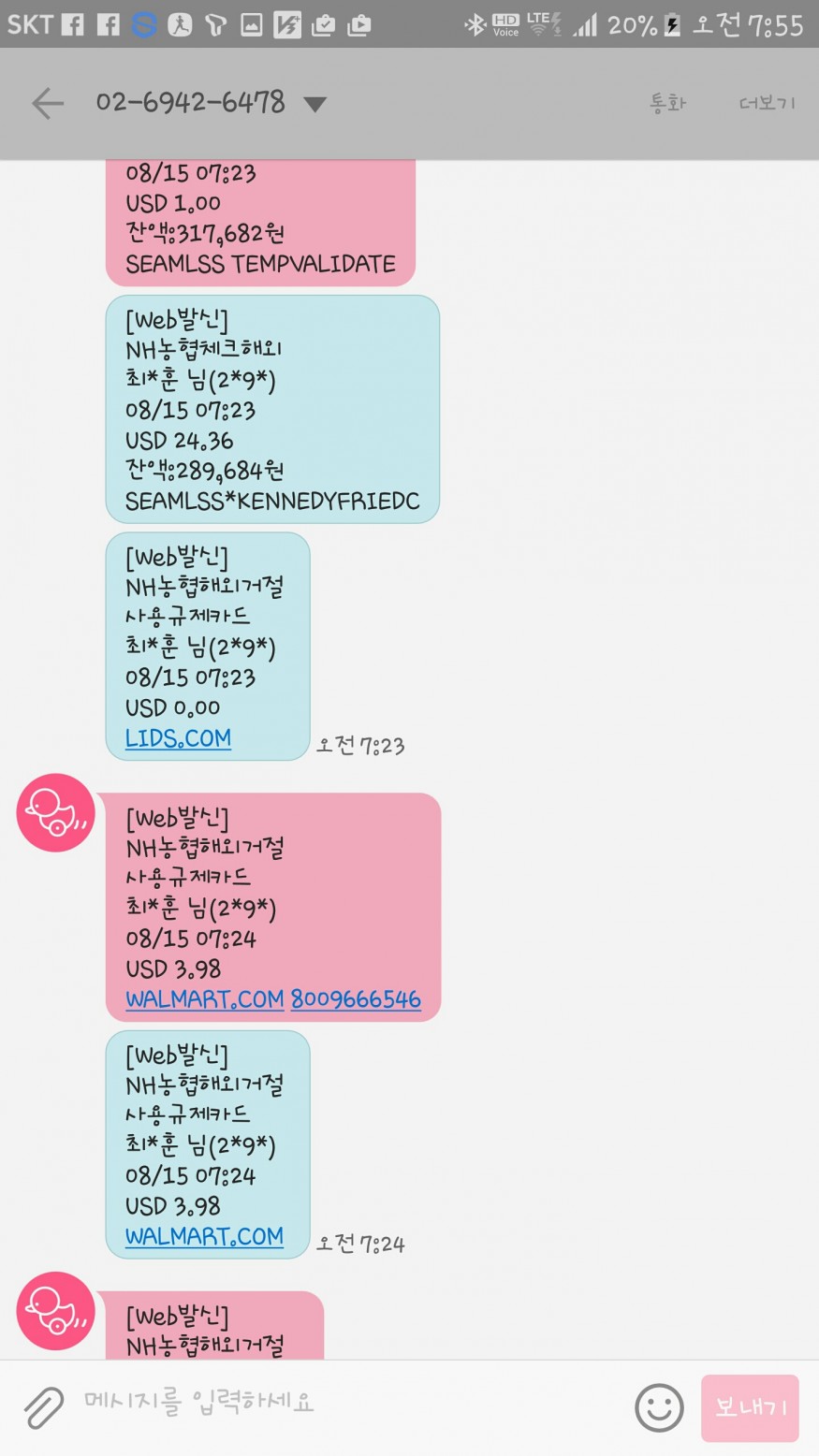The image size is (819, 1456).
Task: Tap the 통화 call button
Action: pyautogui.click(x=667, y=103)
